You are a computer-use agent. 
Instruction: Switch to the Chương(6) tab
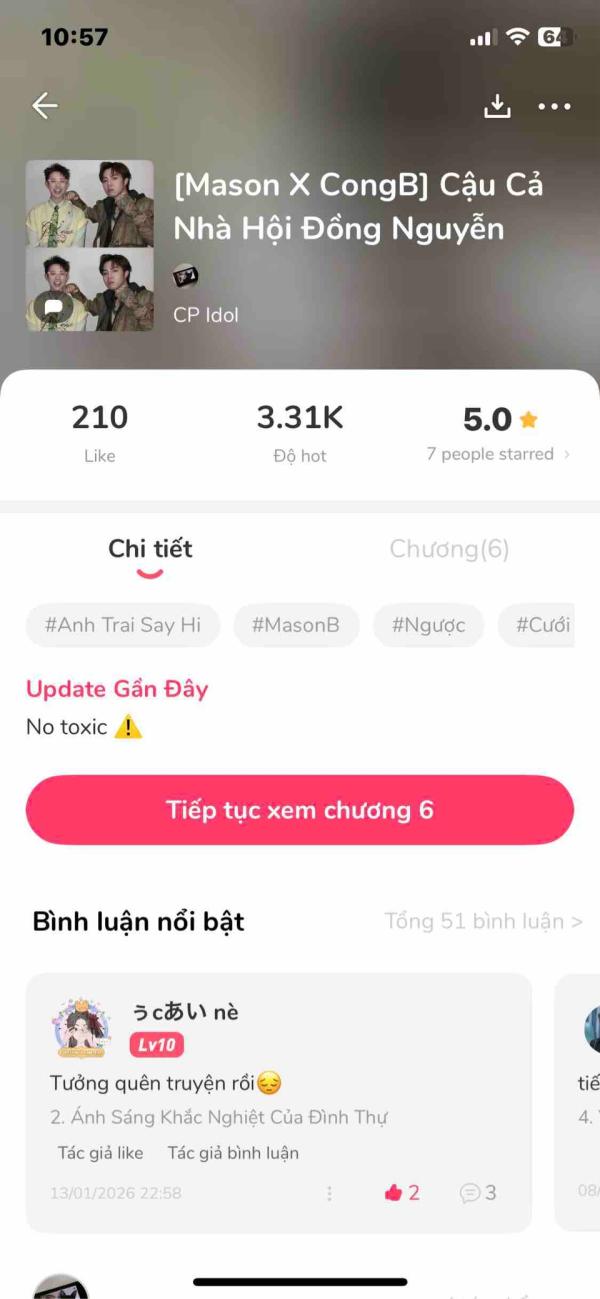(449, 549)
